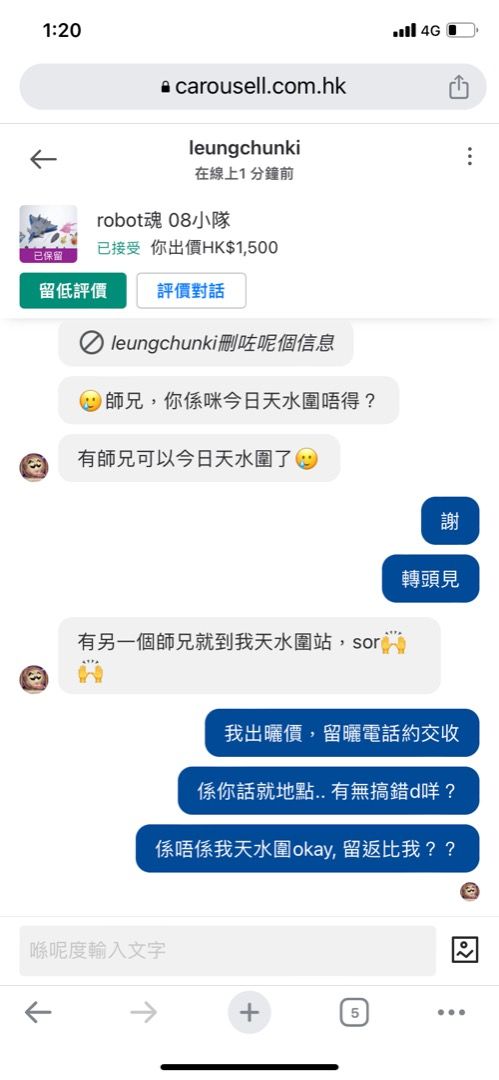Tap the 評價對話 button
Screen dimensions: 499x1080
(191, 291)
